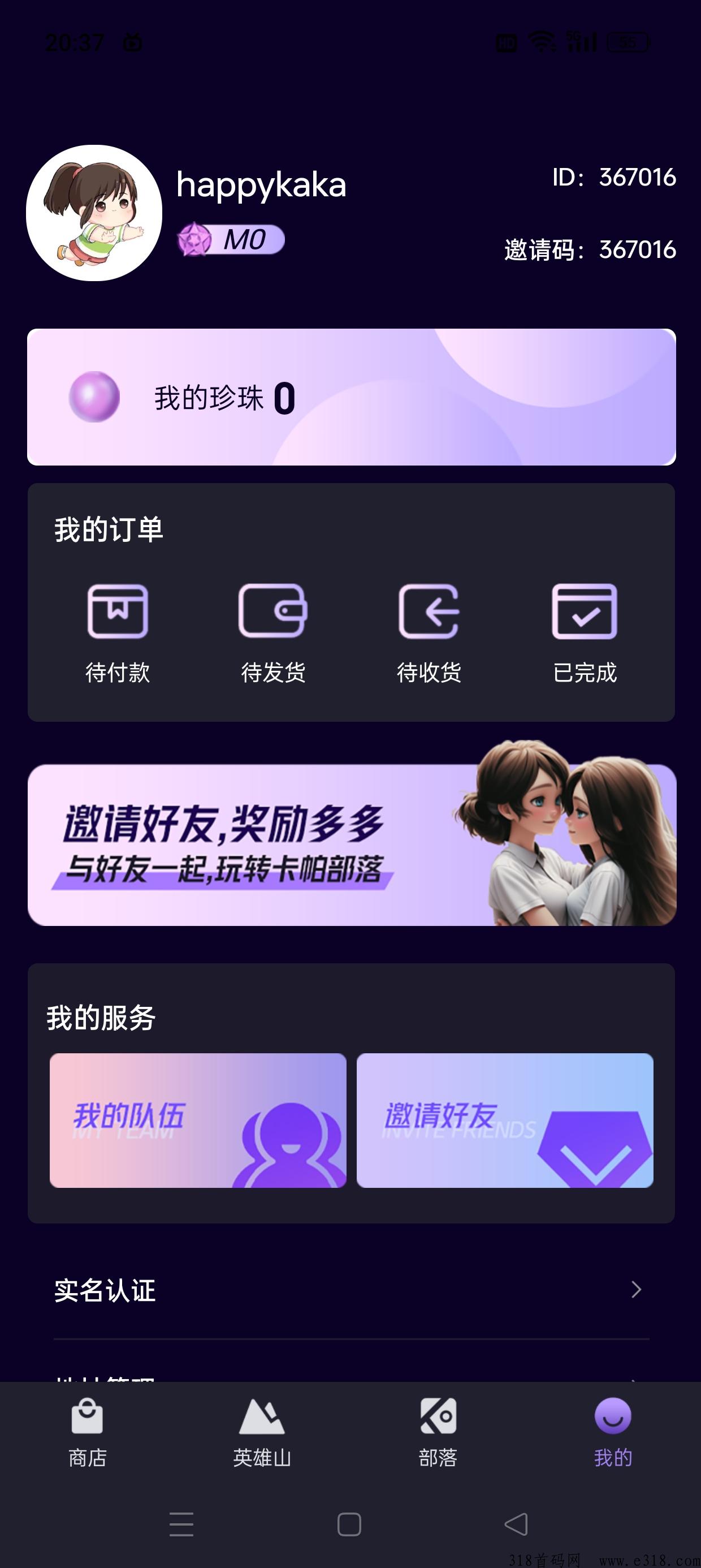Open the 邀请好友 service card
Viewport: 701px width, 1568px height.
(x=504, y=1120)
